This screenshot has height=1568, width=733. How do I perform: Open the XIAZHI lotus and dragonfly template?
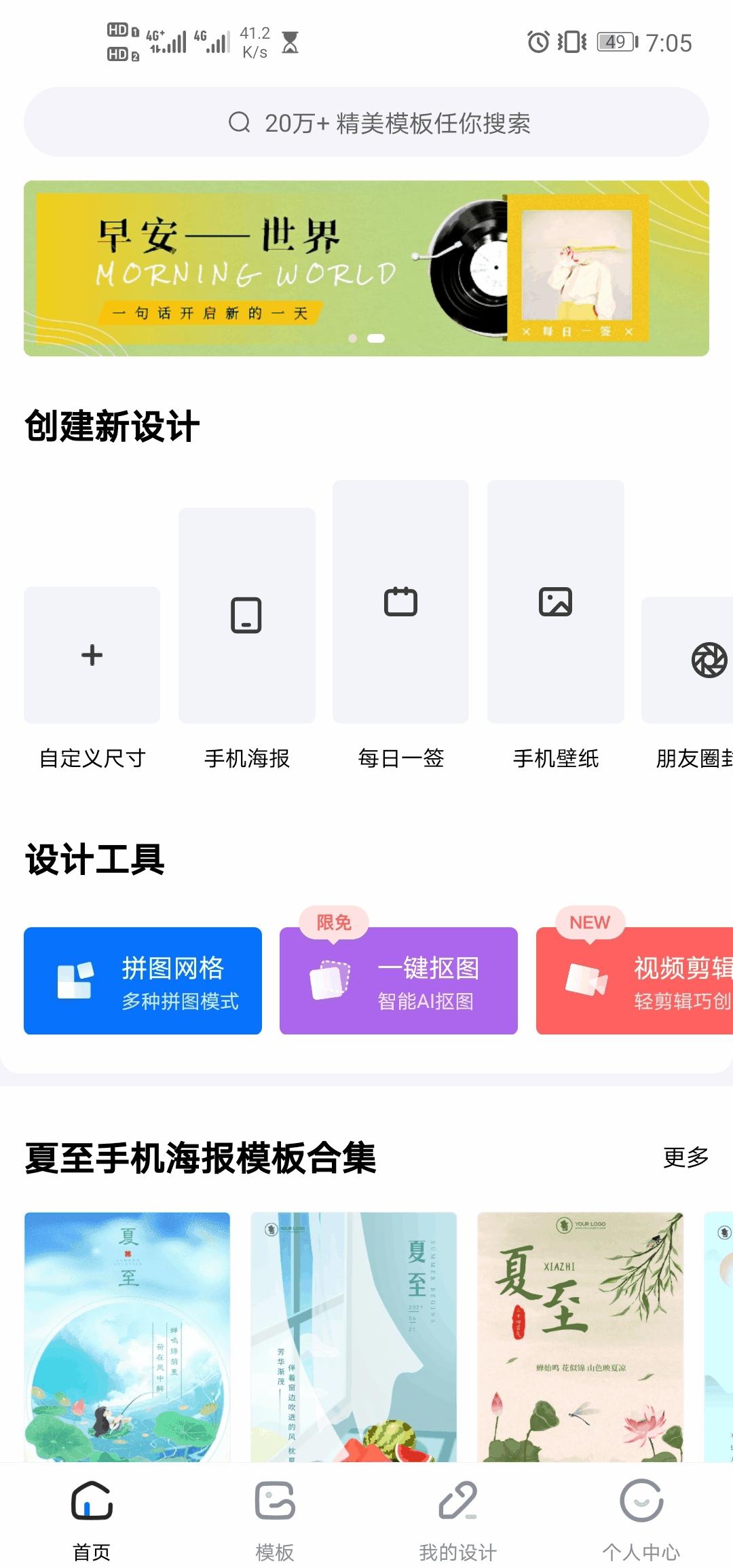pyautogui.click(x=580, y=1337)
